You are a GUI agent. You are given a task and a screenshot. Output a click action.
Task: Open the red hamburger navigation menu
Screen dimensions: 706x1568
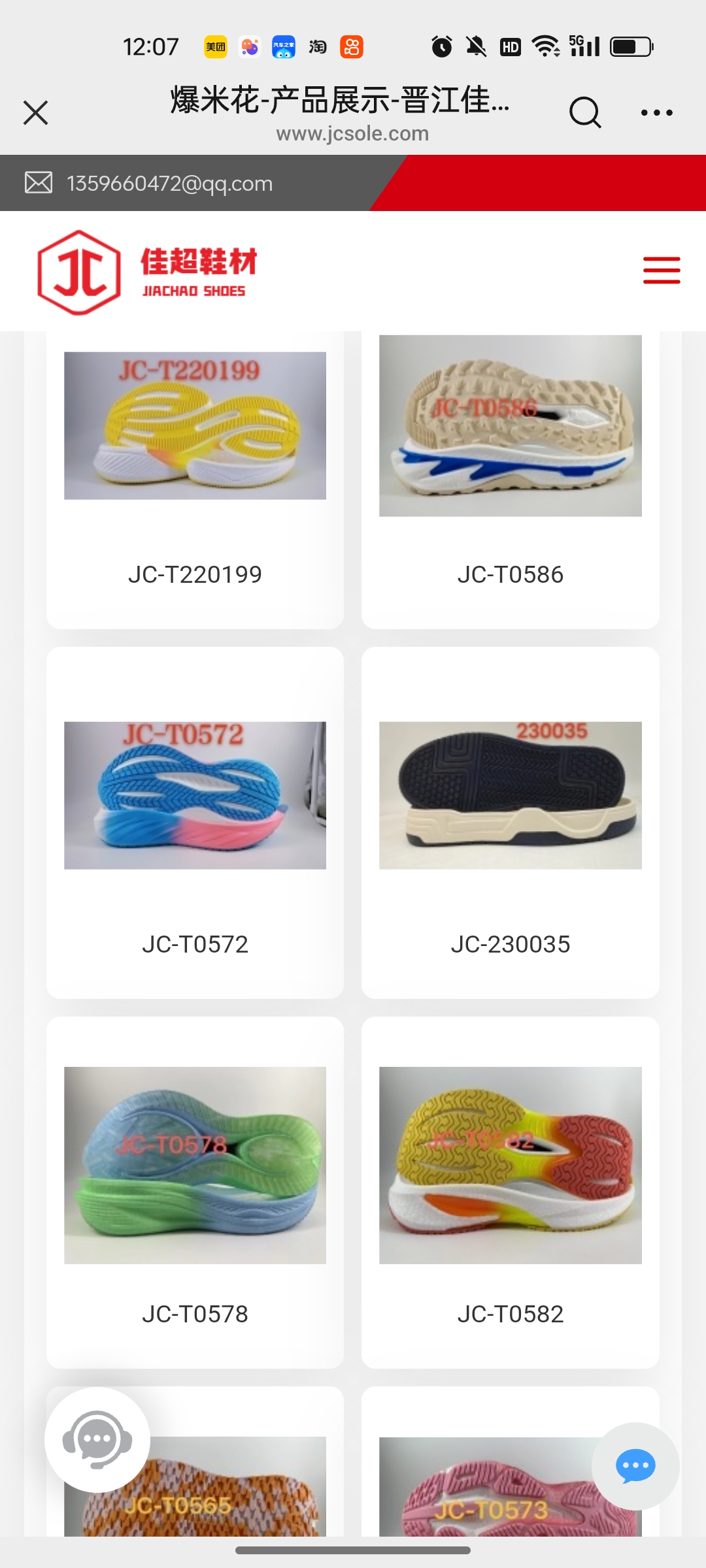pos(662,270)
